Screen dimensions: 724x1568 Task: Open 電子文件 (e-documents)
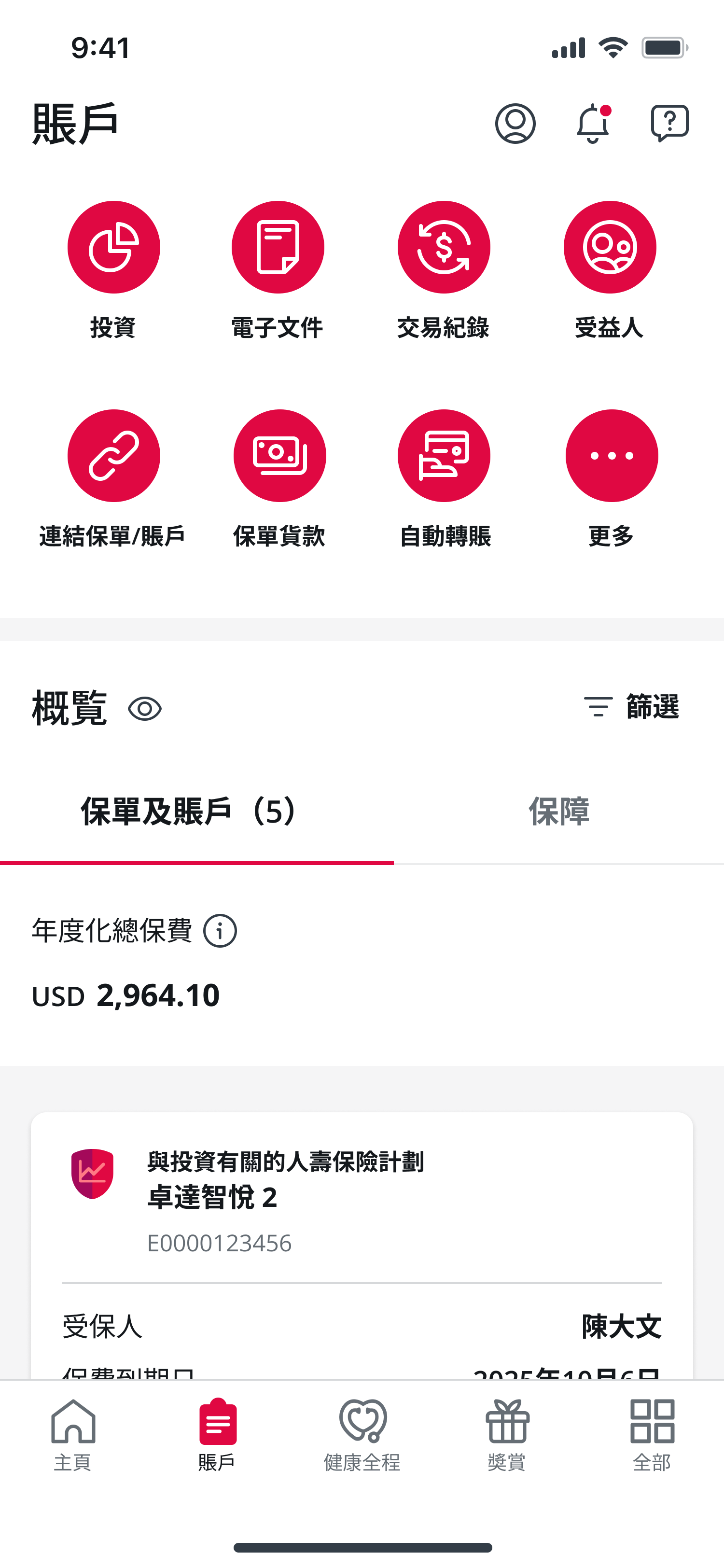[278, 248]
